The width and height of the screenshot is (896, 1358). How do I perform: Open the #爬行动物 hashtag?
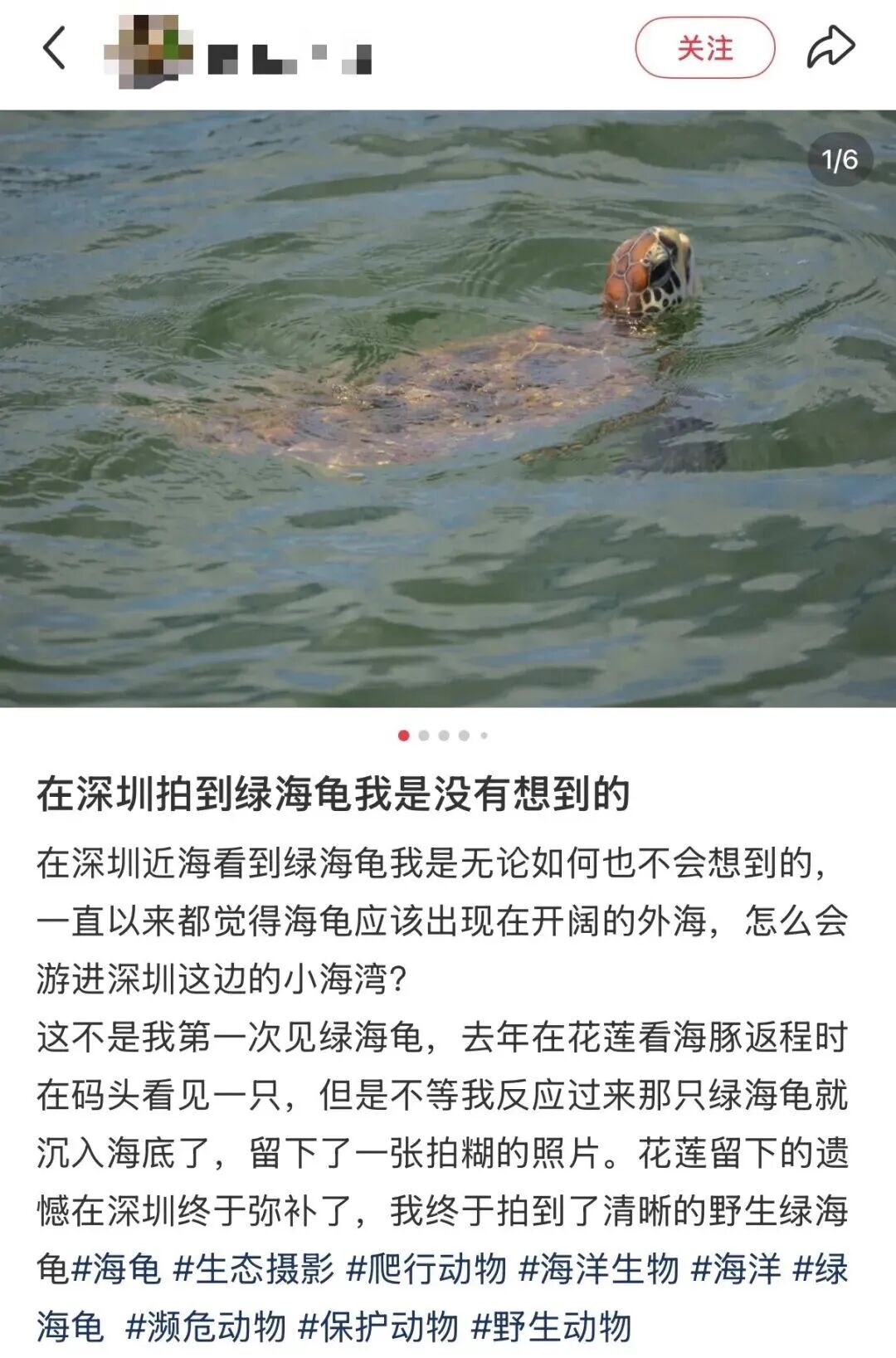(426, 1268)
